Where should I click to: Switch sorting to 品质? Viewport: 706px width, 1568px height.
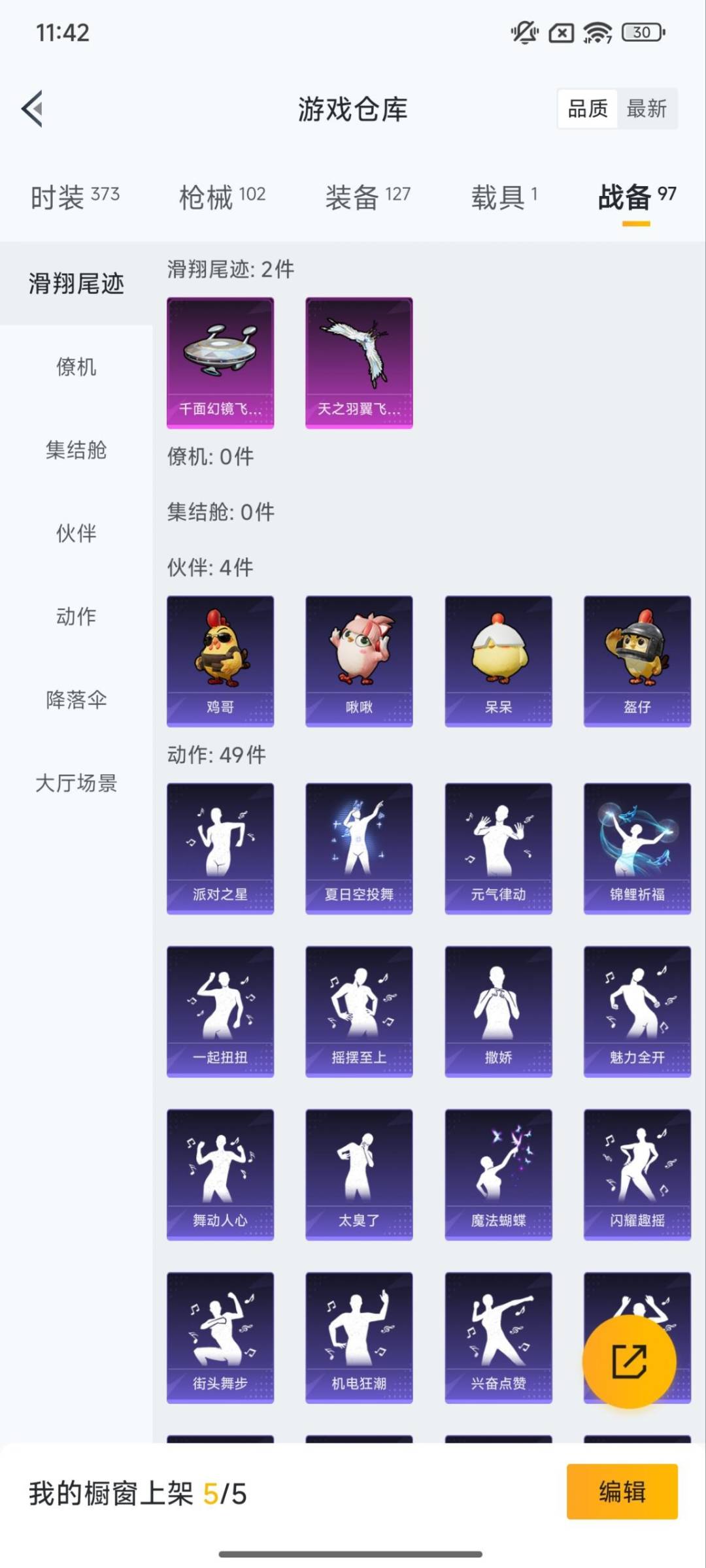pos(588,109)
